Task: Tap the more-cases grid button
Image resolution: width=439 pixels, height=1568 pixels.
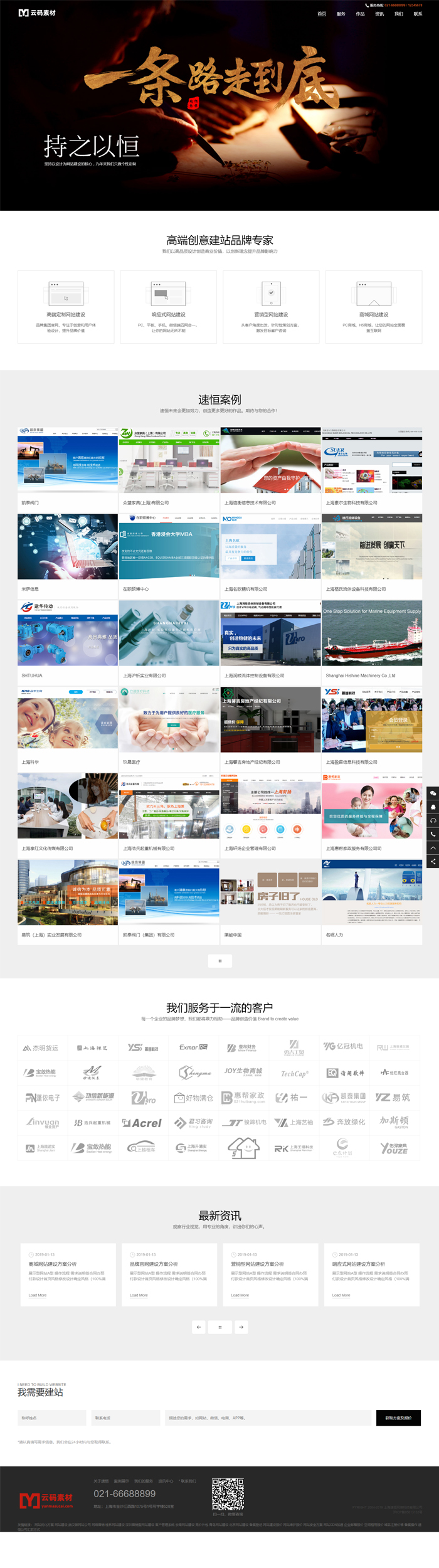Action: click(x=219, y=960)
